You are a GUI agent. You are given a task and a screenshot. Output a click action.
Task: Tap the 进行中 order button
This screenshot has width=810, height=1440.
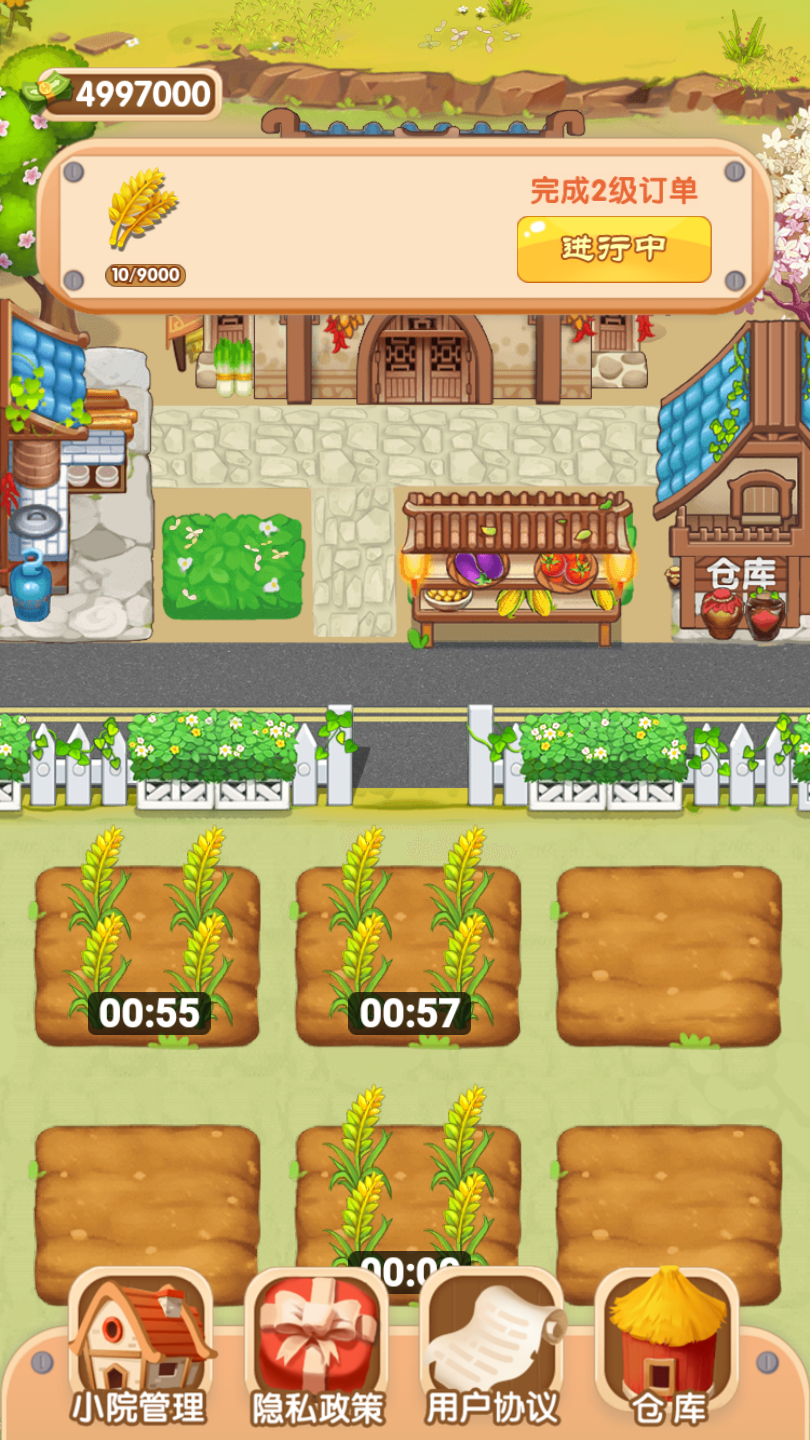613,249
